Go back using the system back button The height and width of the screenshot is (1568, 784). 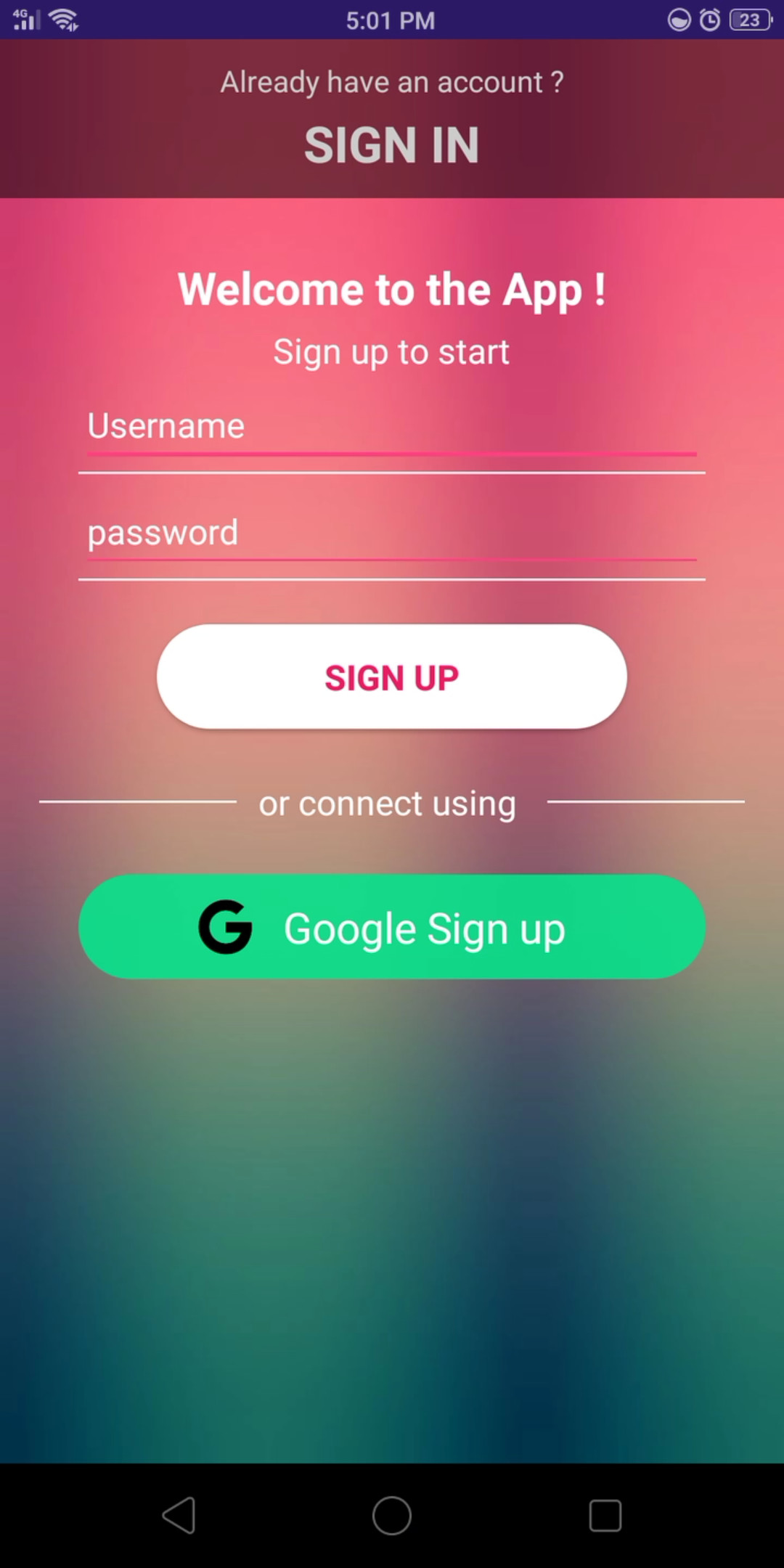click(179, 1516)
